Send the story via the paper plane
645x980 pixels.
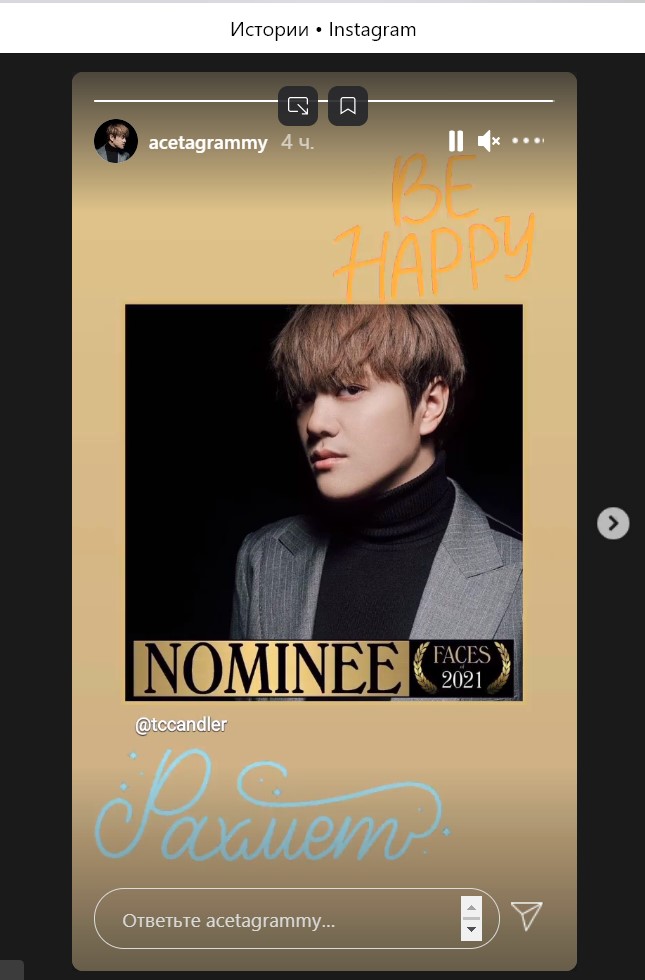527,915
